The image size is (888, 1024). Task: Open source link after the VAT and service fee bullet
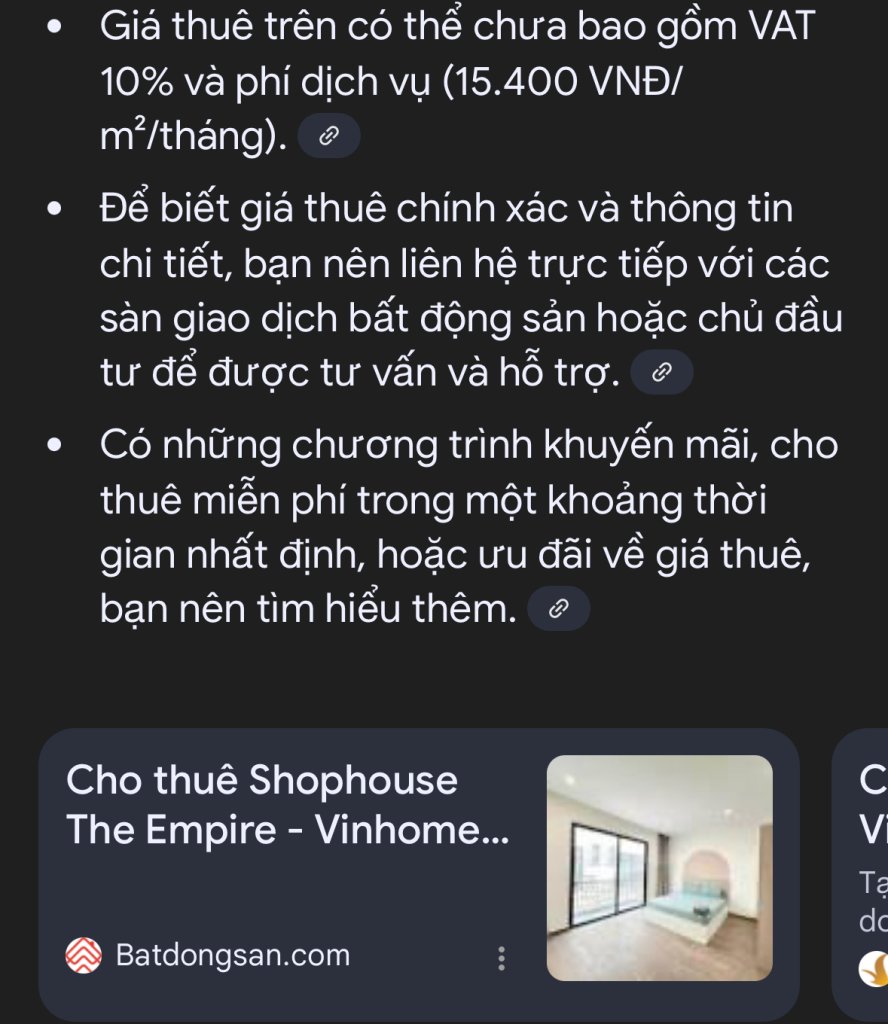click(328, 139)
